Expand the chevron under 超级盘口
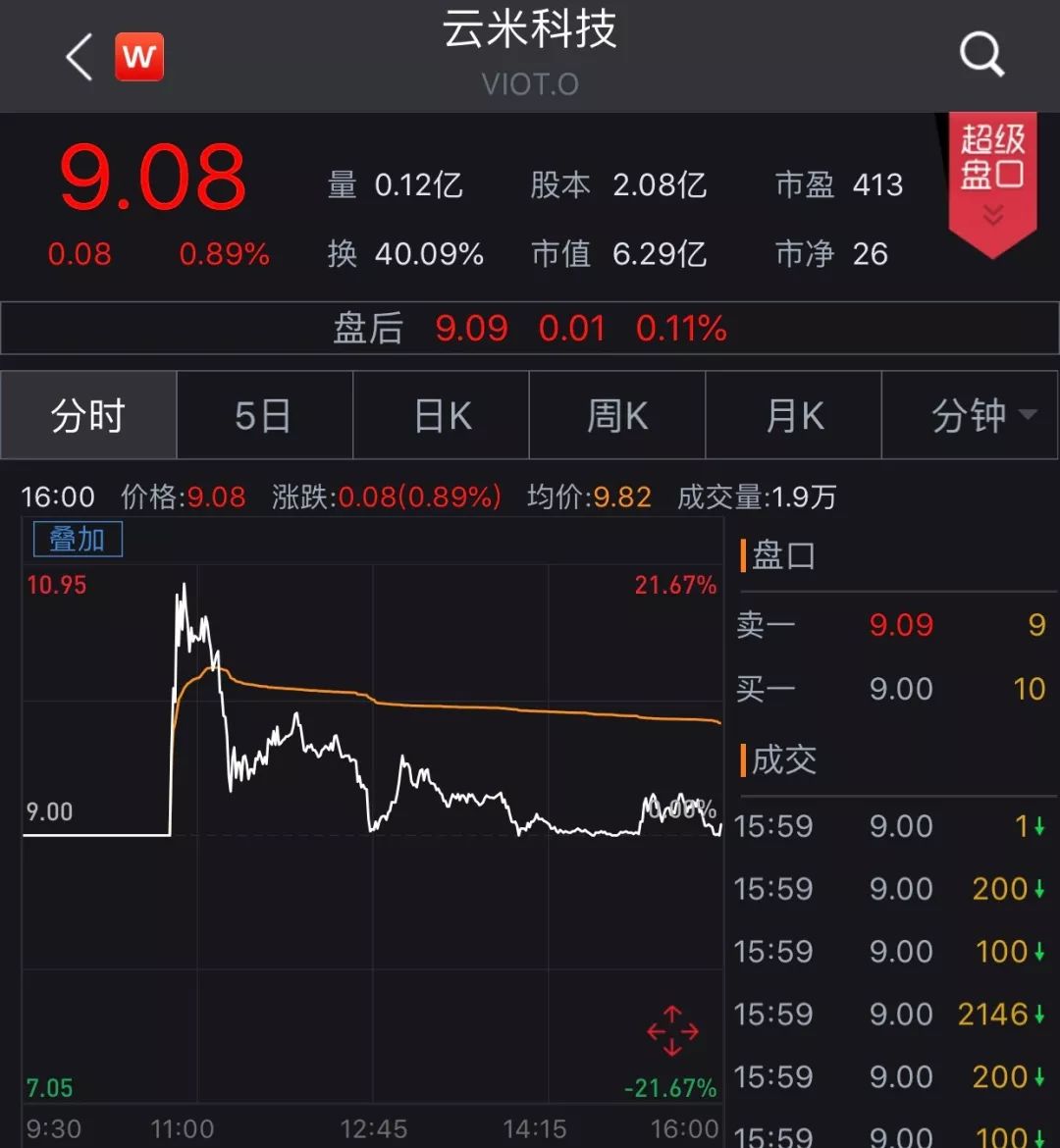The image size is (1060, 1148). [x=994, y=216]
